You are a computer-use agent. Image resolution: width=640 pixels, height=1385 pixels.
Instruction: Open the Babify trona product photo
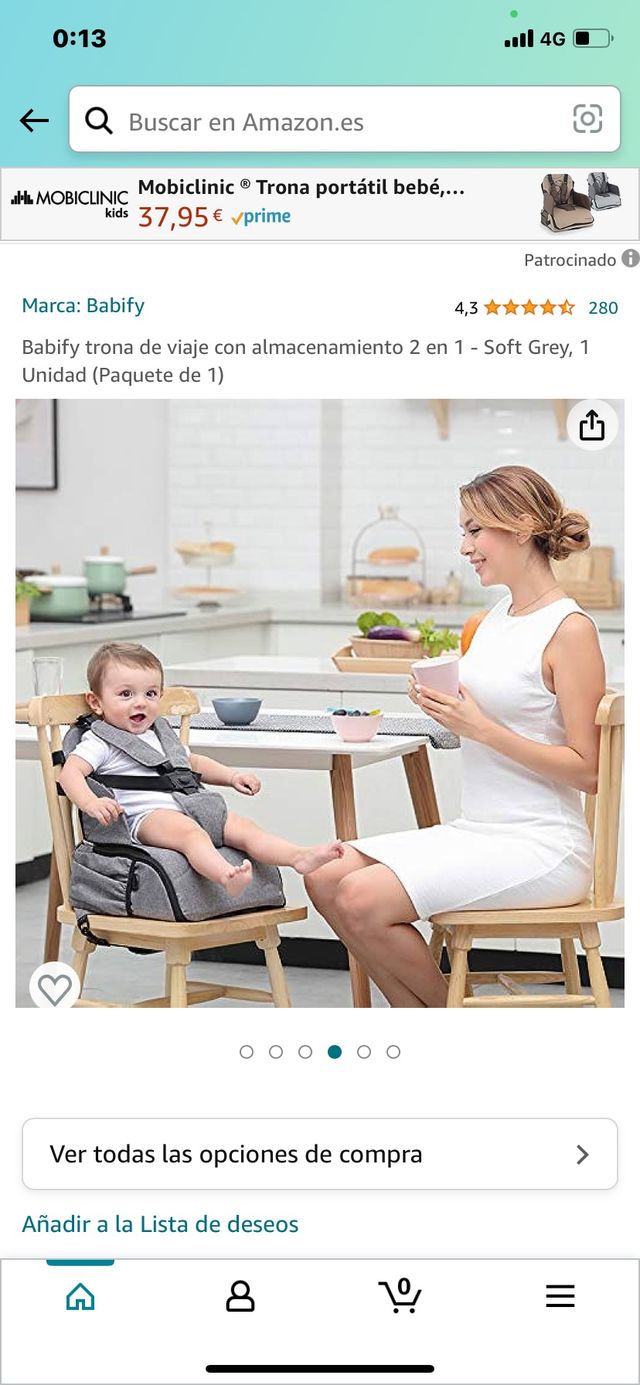point(320,702)
